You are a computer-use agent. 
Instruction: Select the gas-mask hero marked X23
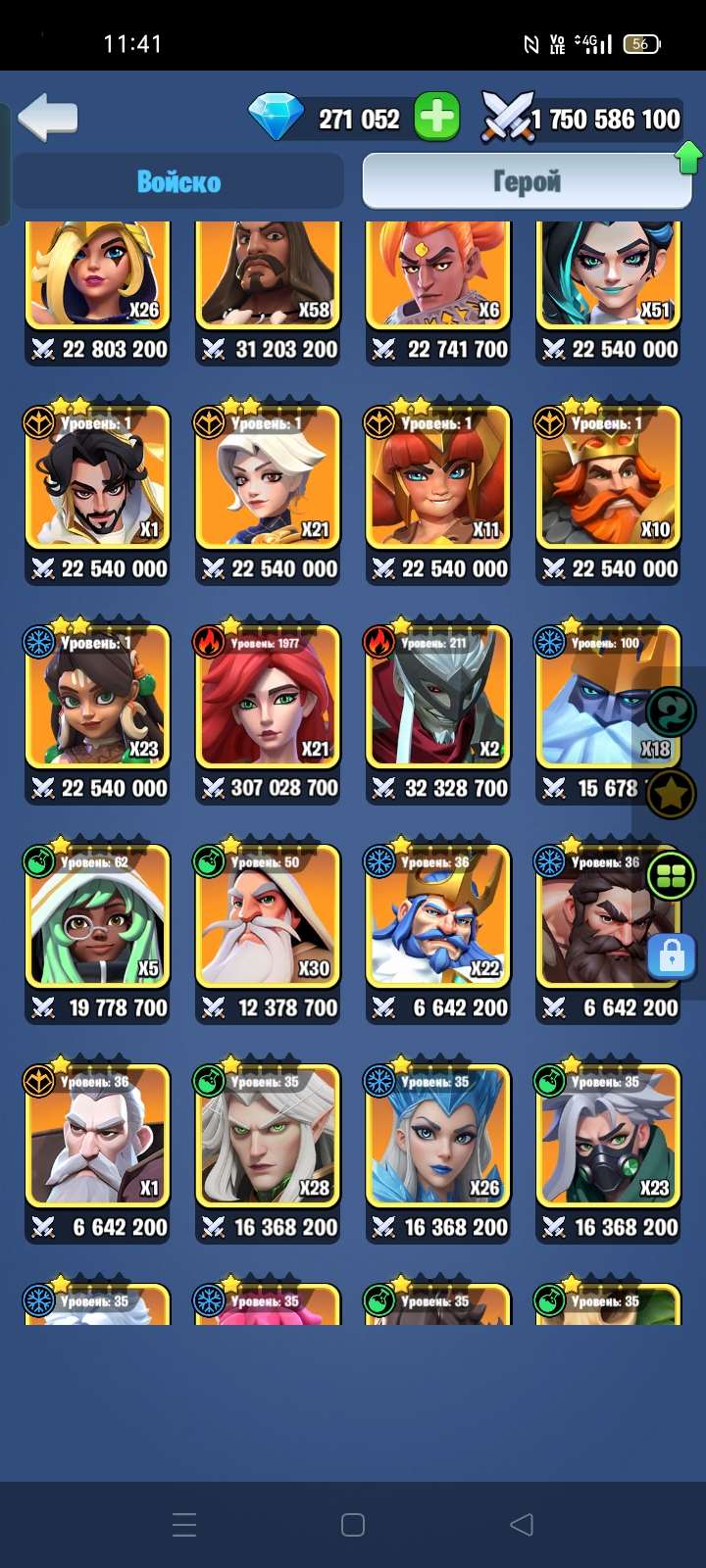(608, 1140)
